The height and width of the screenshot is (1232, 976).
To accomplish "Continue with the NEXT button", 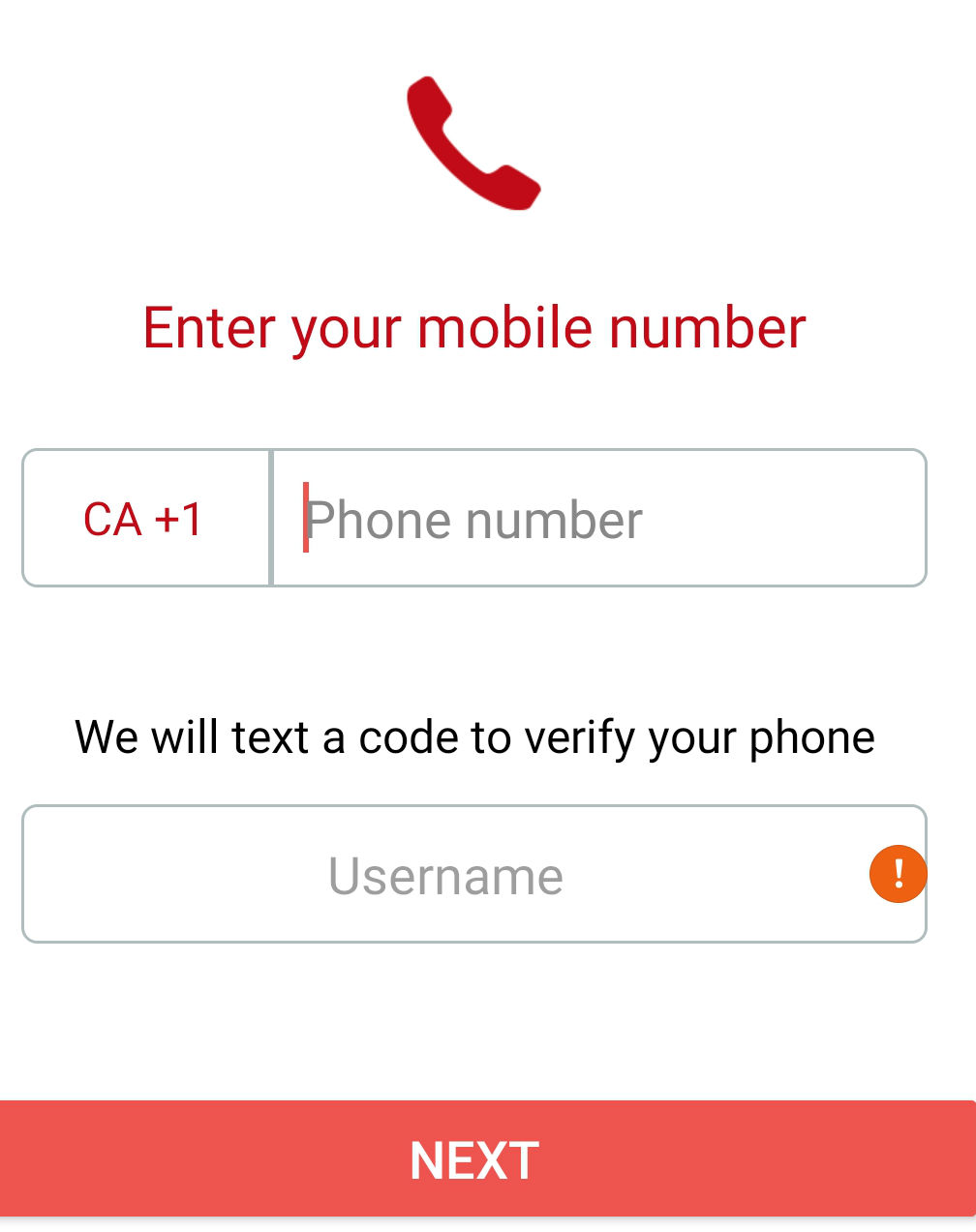I will 474,1159.
